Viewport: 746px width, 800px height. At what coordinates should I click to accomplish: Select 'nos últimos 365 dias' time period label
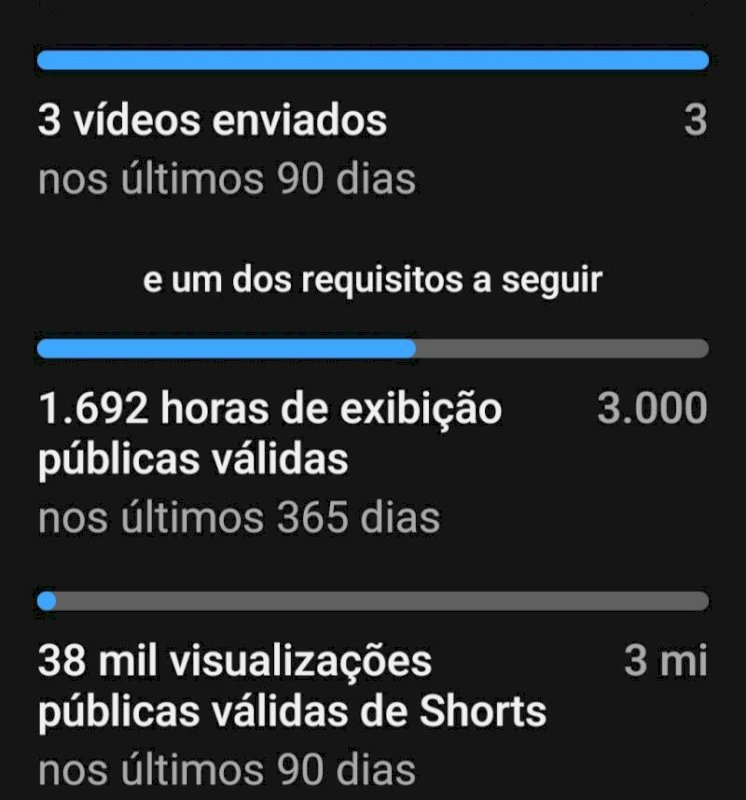[240, 517]
